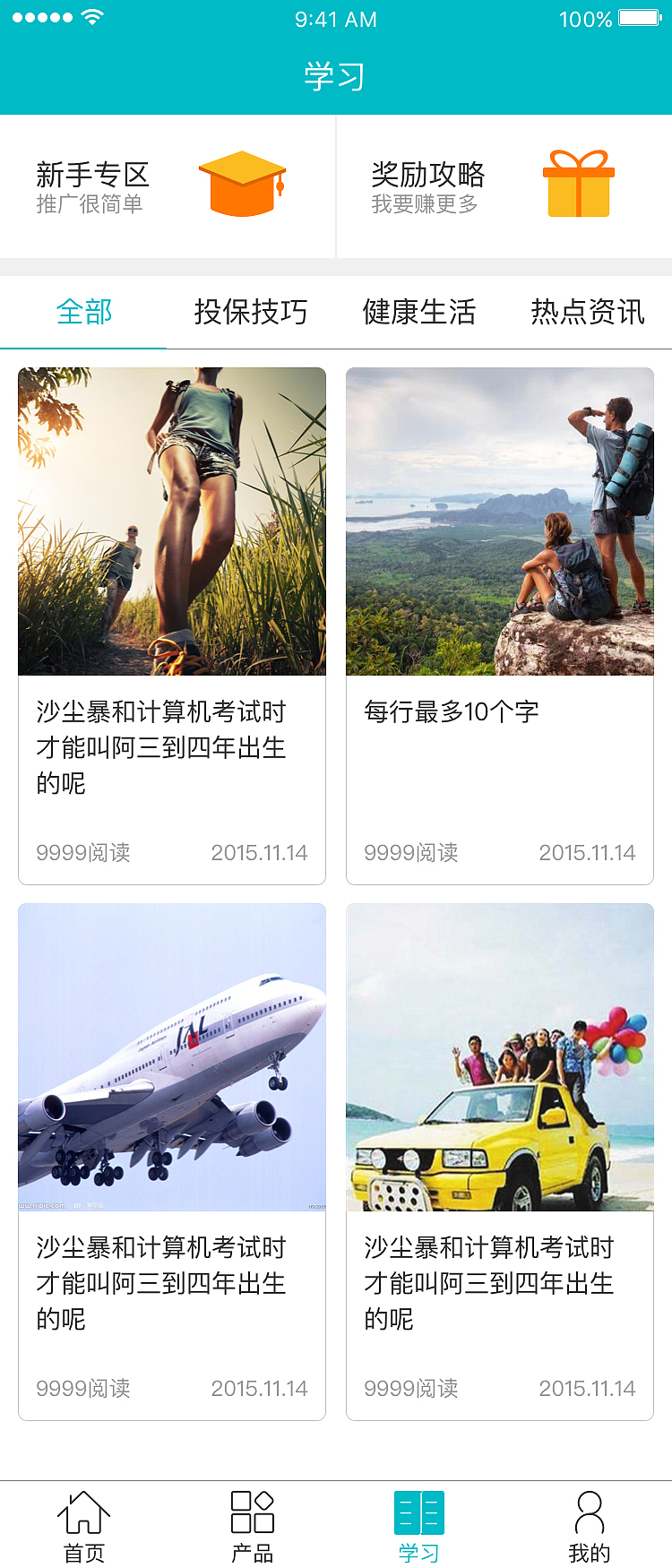Open the 热点资讯 tab
The image size is (672, 1568).
(x=585, y=312)
